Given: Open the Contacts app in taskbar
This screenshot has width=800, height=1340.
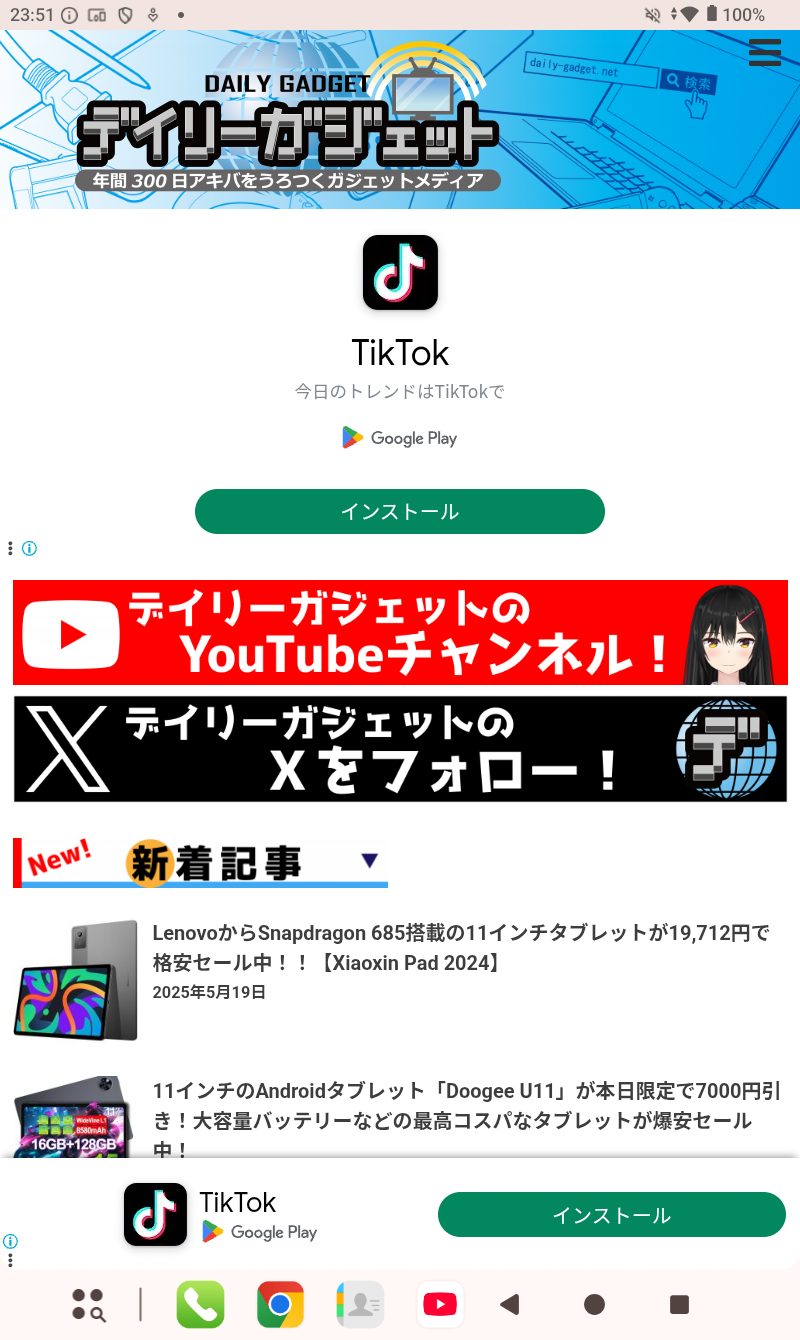Looking at the screenshot, I should (360, 1304).
